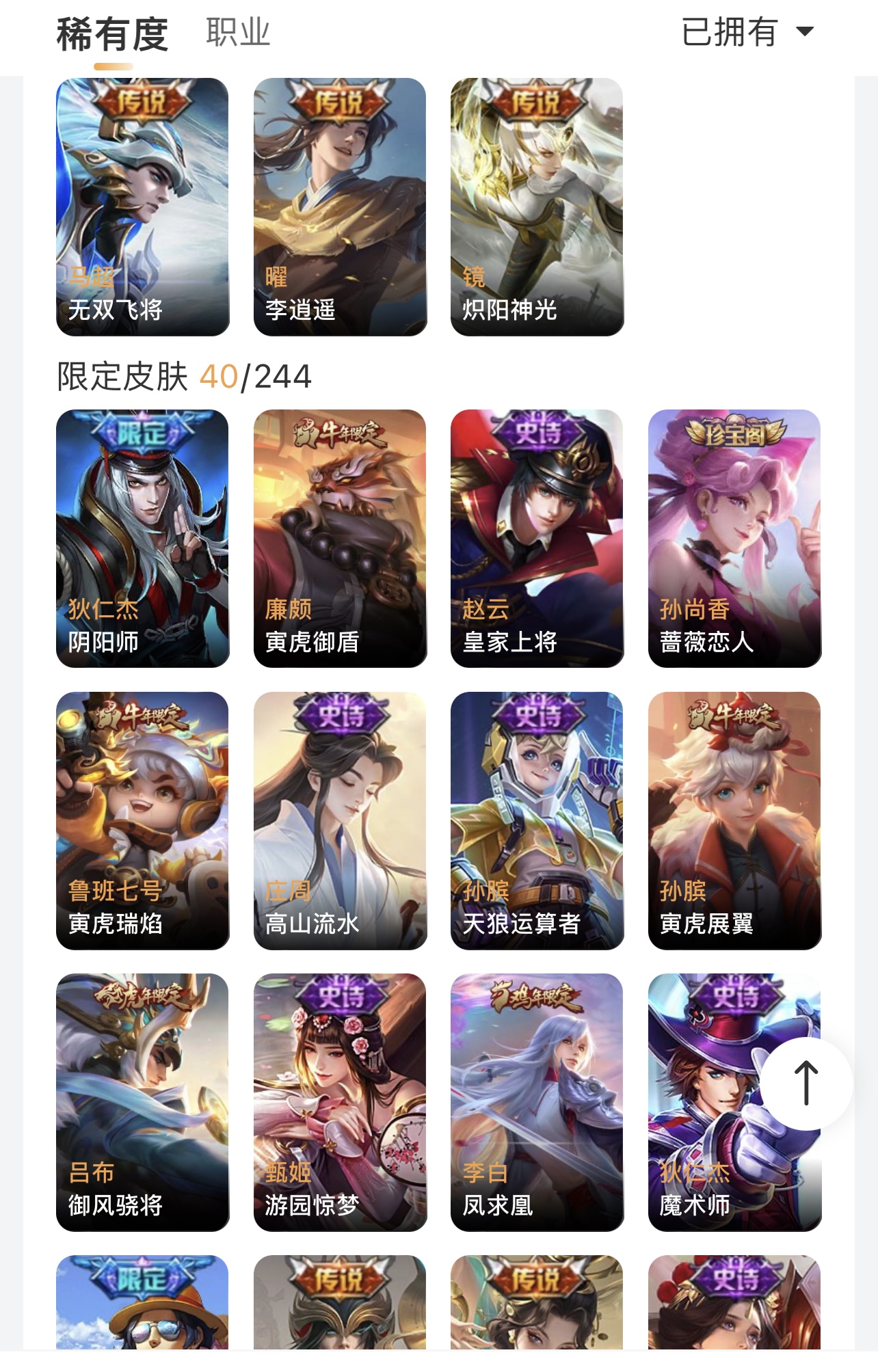Image resolution: width=878 pixels, height=1372 pixels.
Task: View 赵云 皇家上将 skin card
Action: [x=537, y=538]
